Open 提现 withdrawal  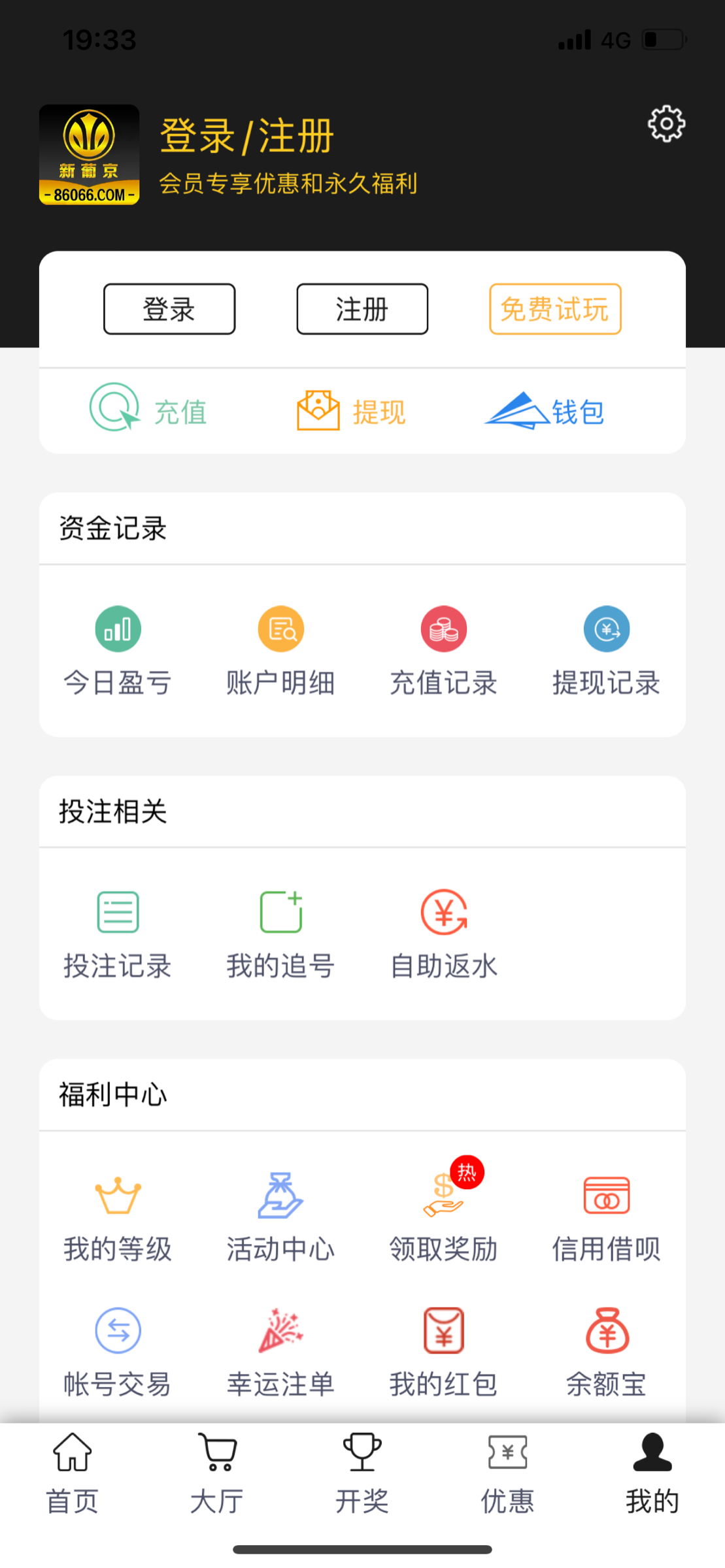[352, 411]
